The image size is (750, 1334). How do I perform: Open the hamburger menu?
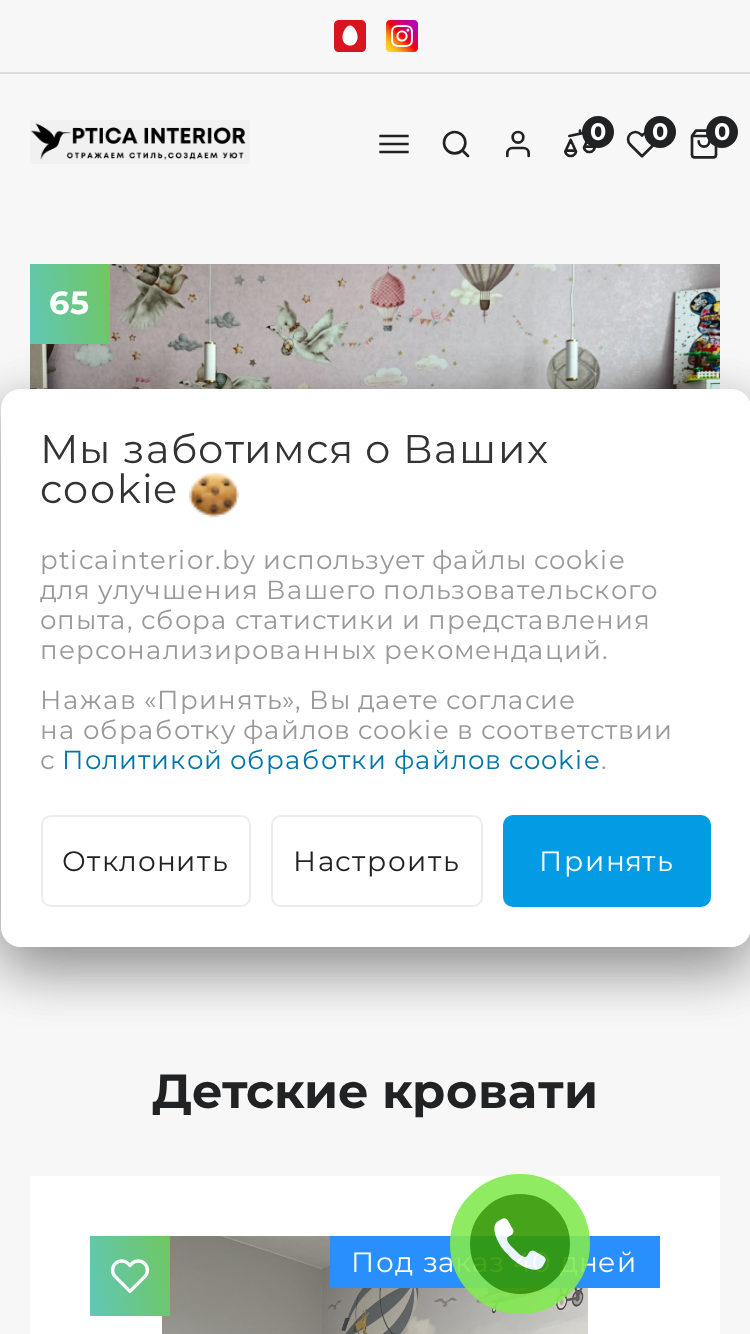click(x=394, y=144)
